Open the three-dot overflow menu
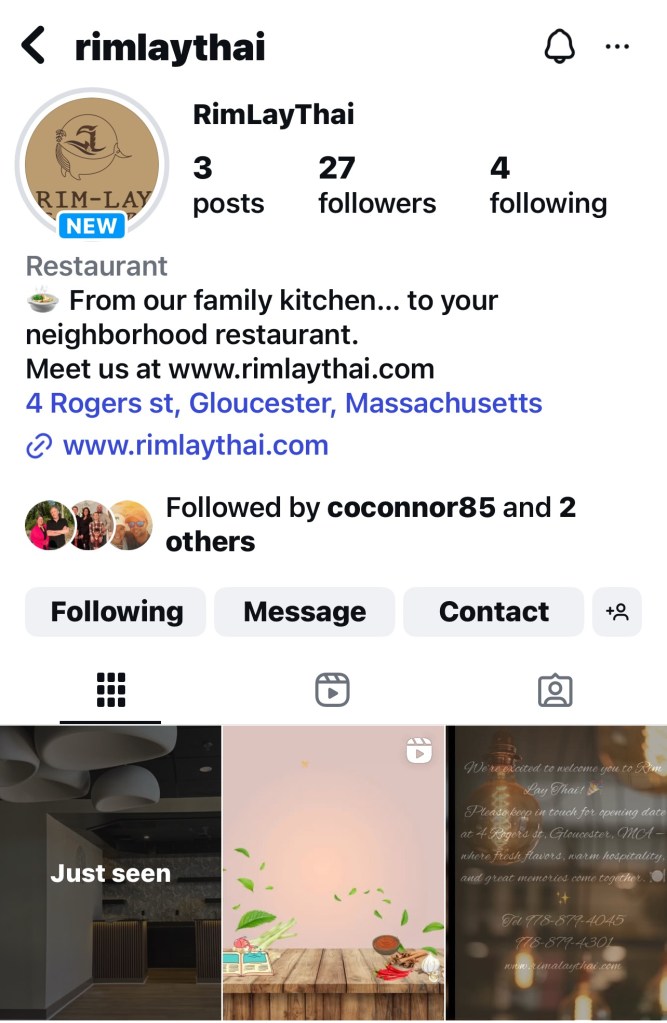The width and height of the screenshot is (667, 1023). coord(618,46)
